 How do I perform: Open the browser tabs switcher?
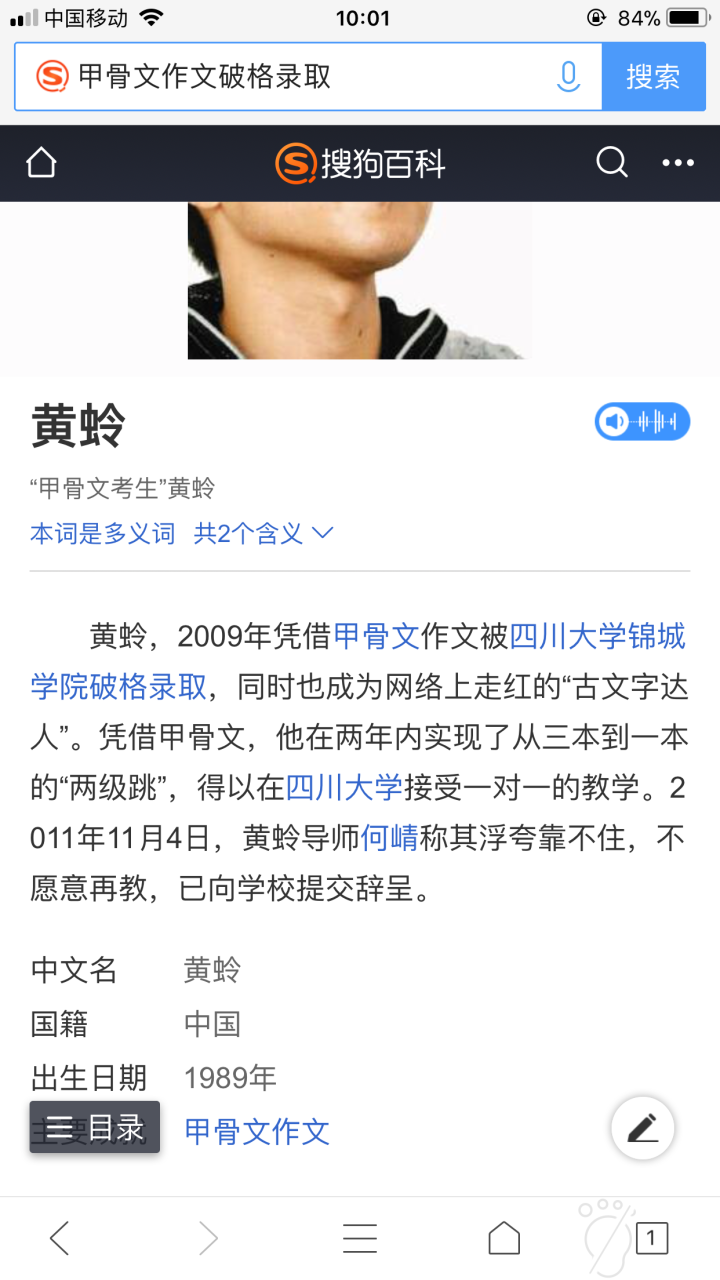(x=651, y=1238)
